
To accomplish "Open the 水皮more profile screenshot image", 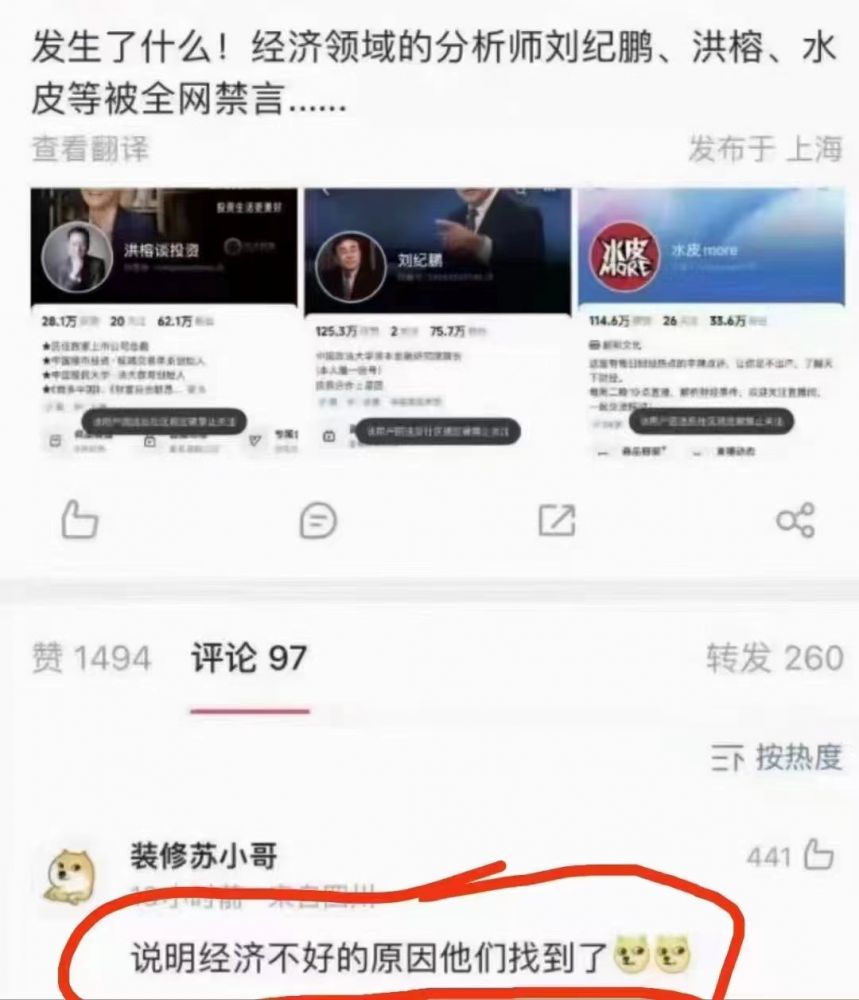I will (x=711, y=320).
